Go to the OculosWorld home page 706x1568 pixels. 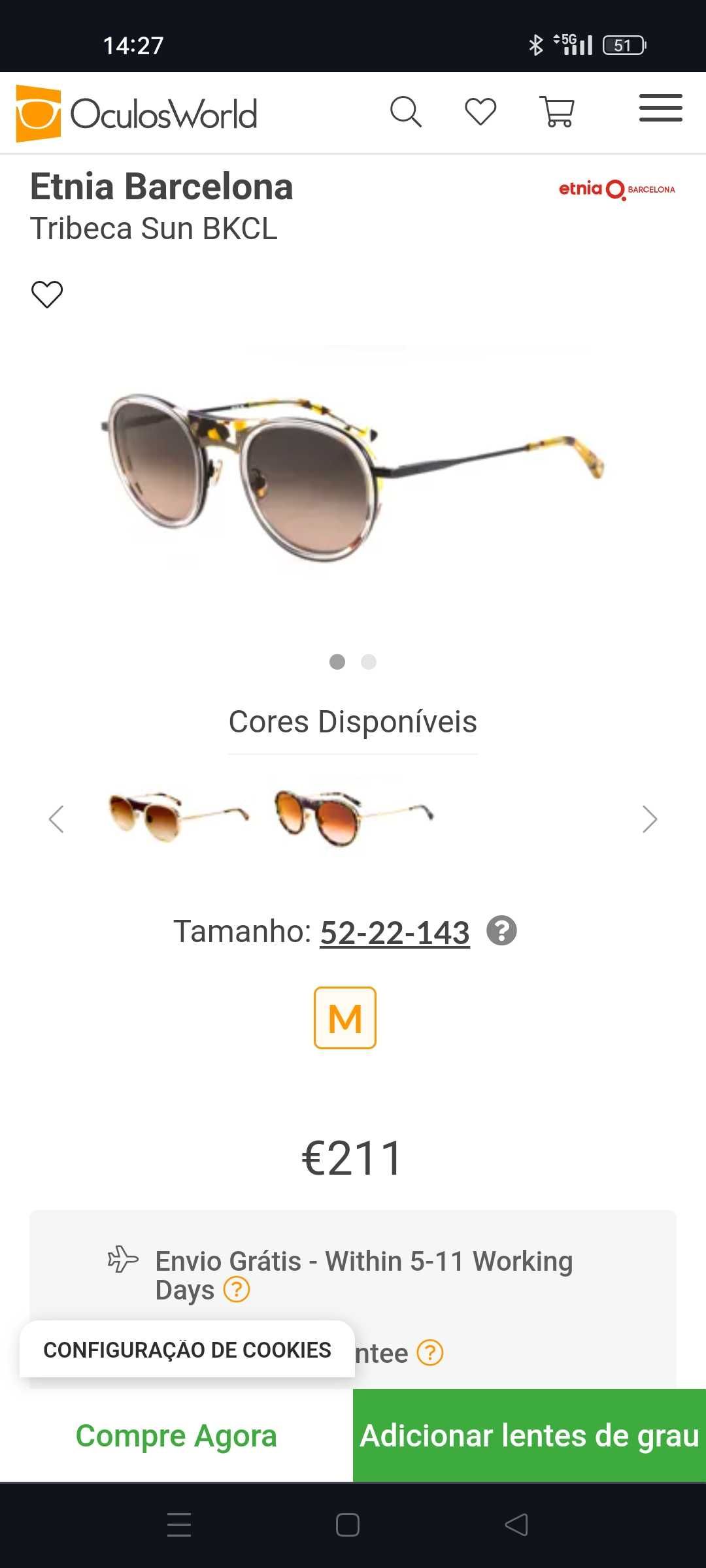tap(137, 113)
